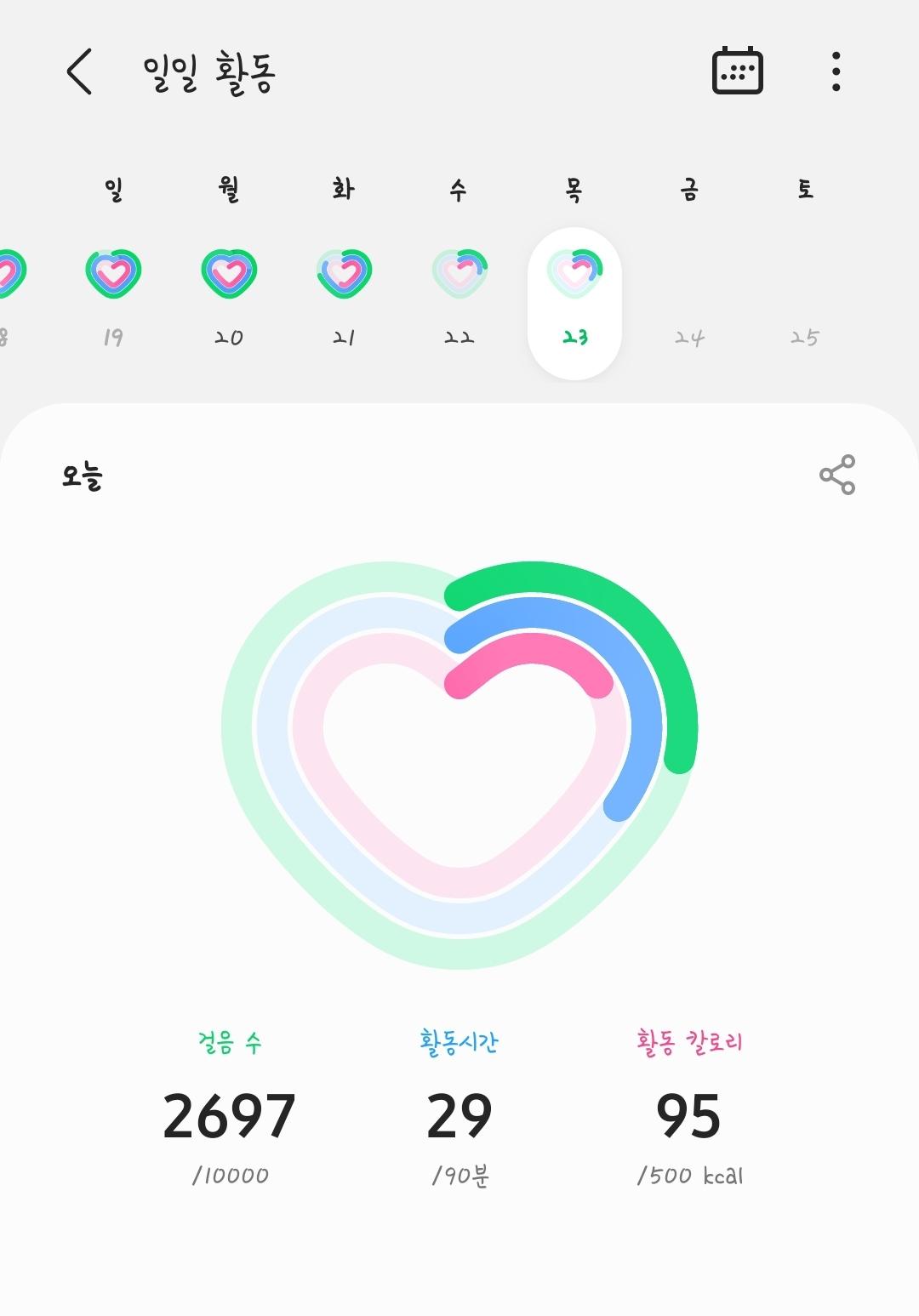Go back from 일일 활동 screen
The height and width of the screenshot is (1316, 919).
(x=79, y=71)
